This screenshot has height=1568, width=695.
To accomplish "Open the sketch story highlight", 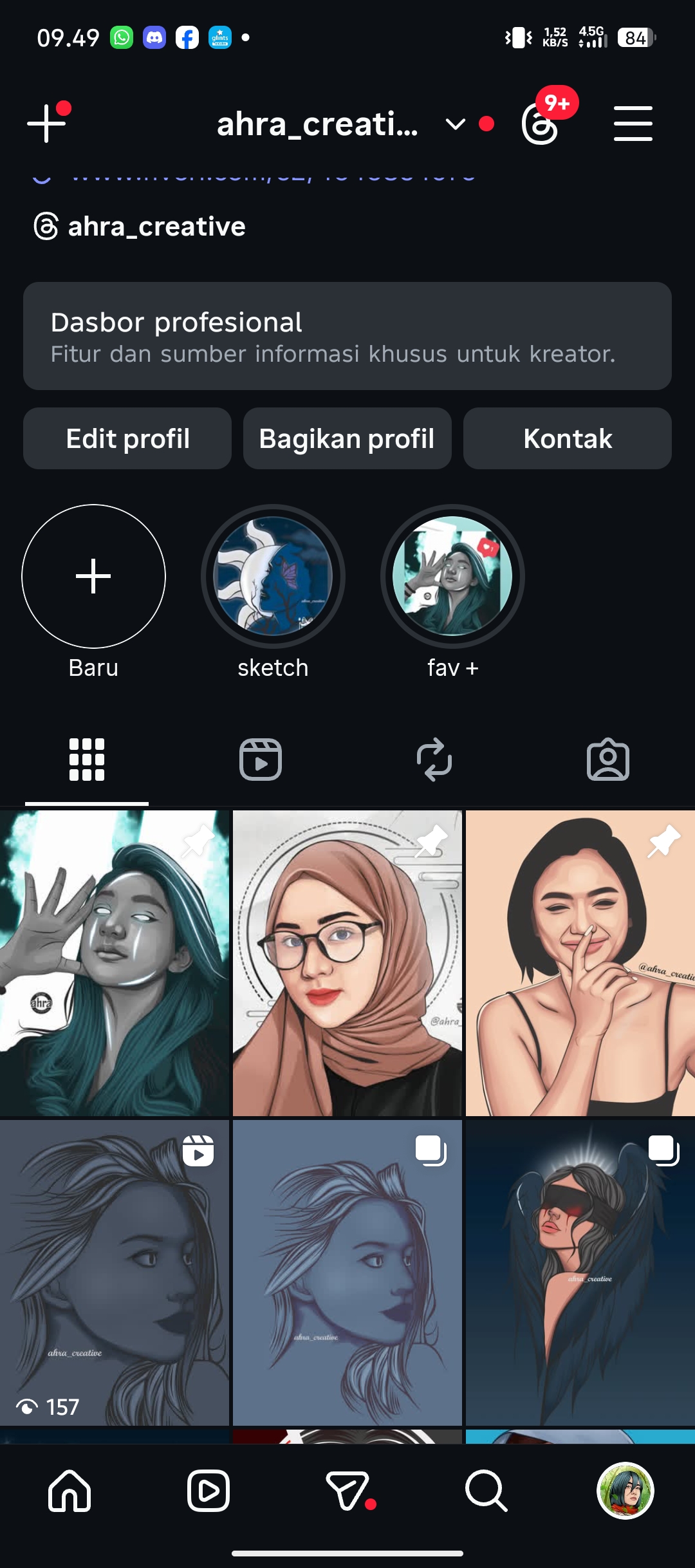I will coord(273,576).
